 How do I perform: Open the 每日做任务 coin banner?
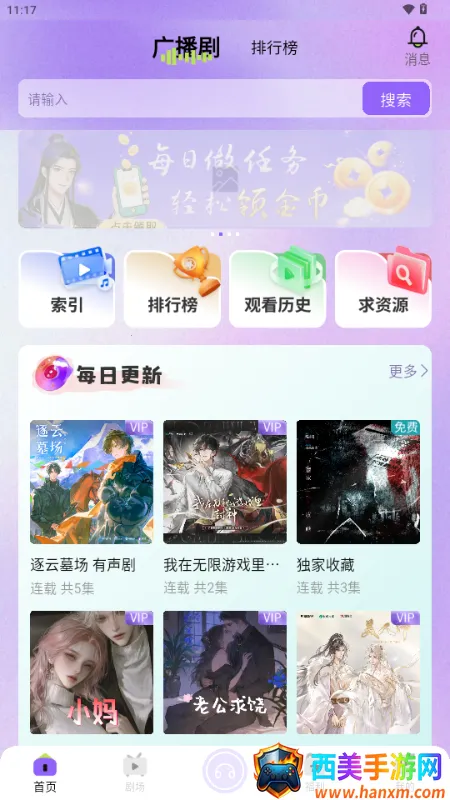click(225, 179)
